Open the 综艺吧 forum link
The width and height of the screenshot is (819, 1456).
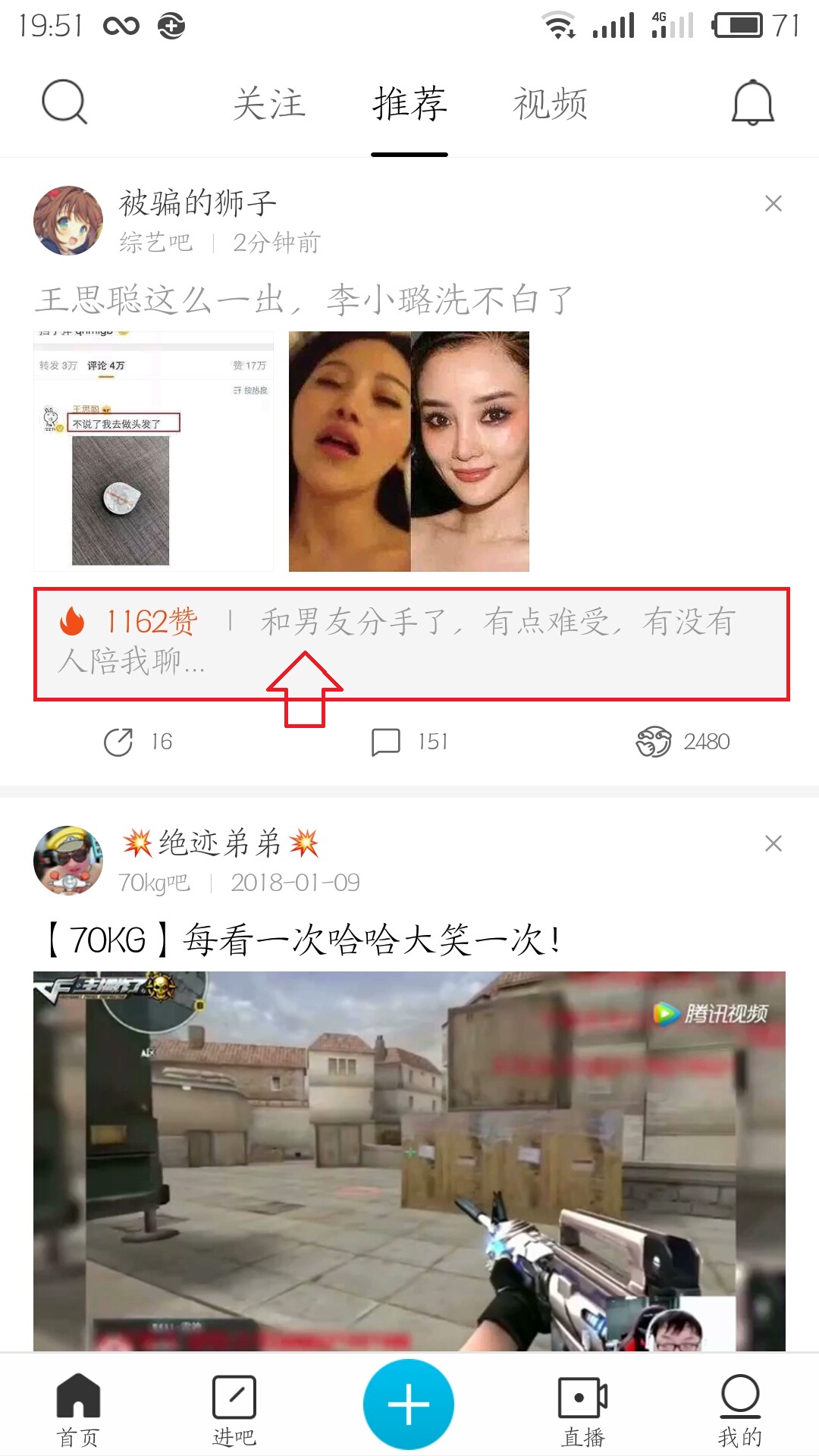click(155, 243)
